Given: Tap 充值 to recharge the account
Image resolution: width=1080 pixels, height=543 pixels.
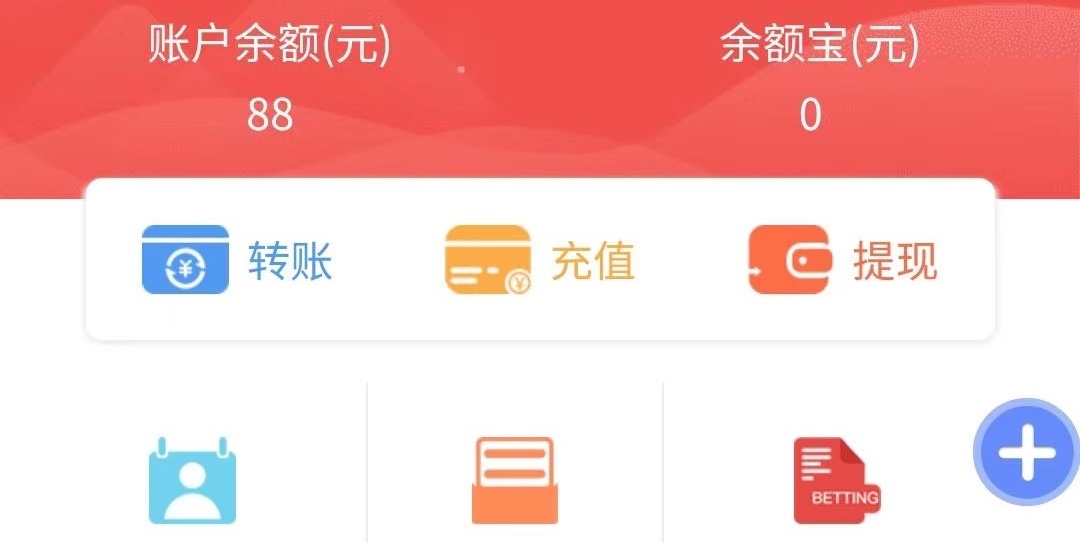Looking at the screenshot, I should tap(540, 261).
